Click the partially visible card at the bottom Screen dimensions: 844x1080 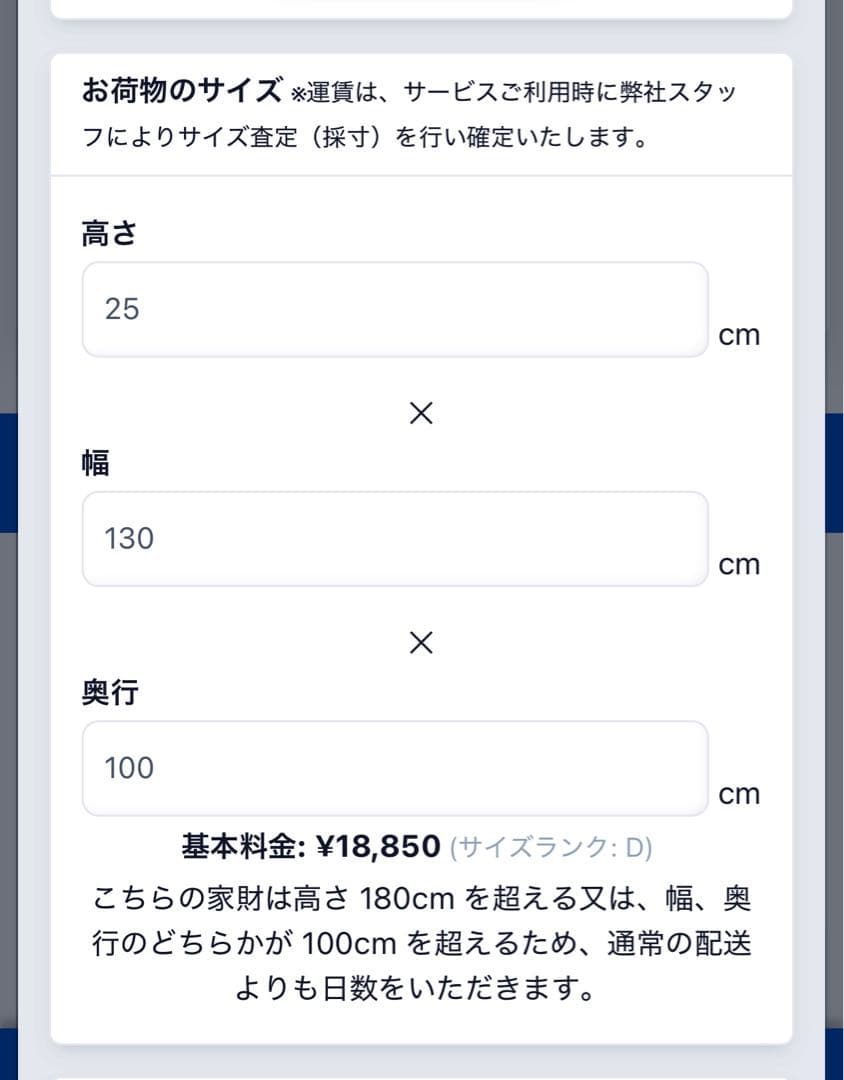click(x=421, y=1072)
